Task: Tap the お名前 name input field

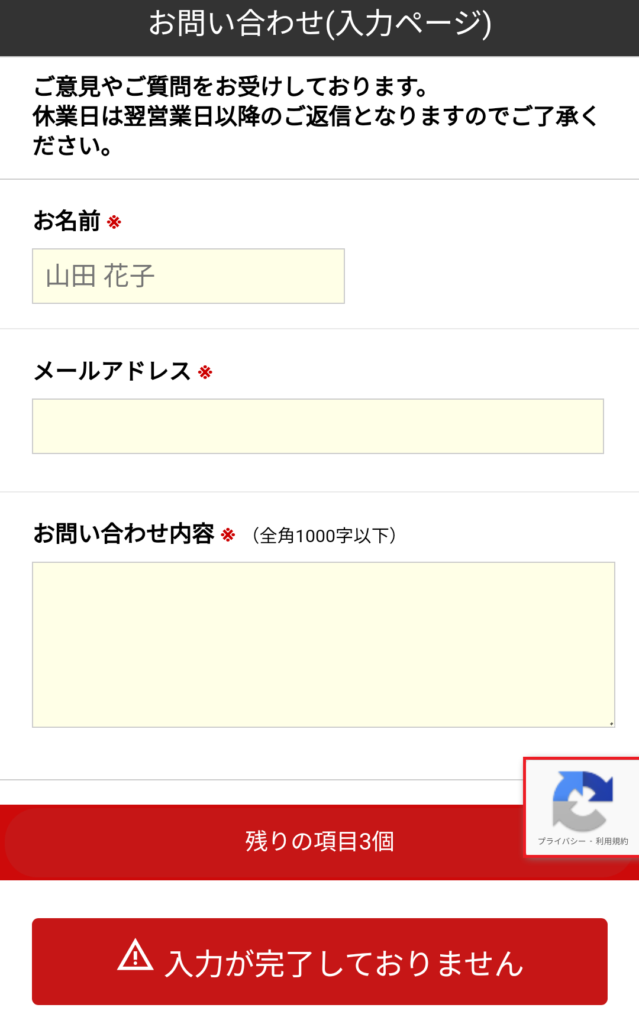Action: click(188, 276)
